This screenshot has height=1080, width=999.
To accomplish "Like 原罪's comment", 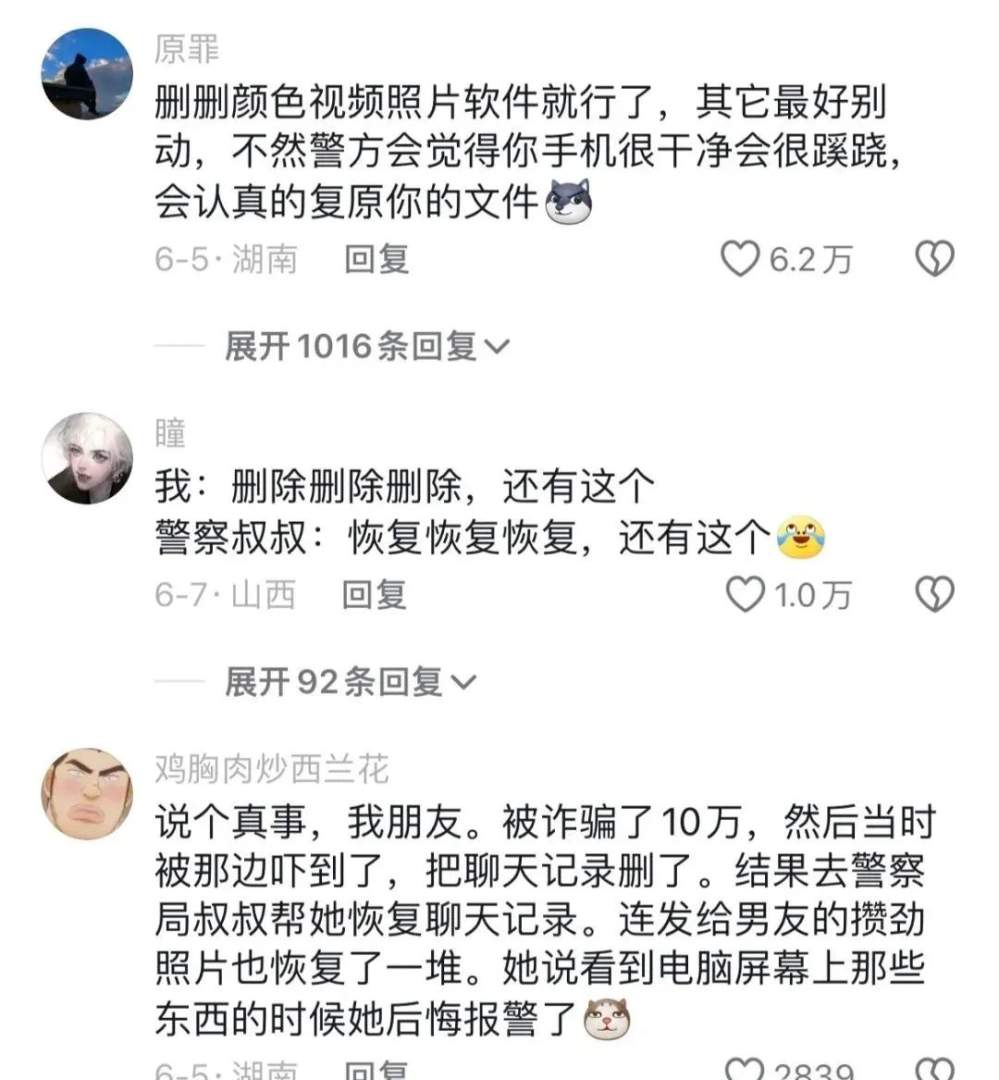I will (x=741, y=260).
